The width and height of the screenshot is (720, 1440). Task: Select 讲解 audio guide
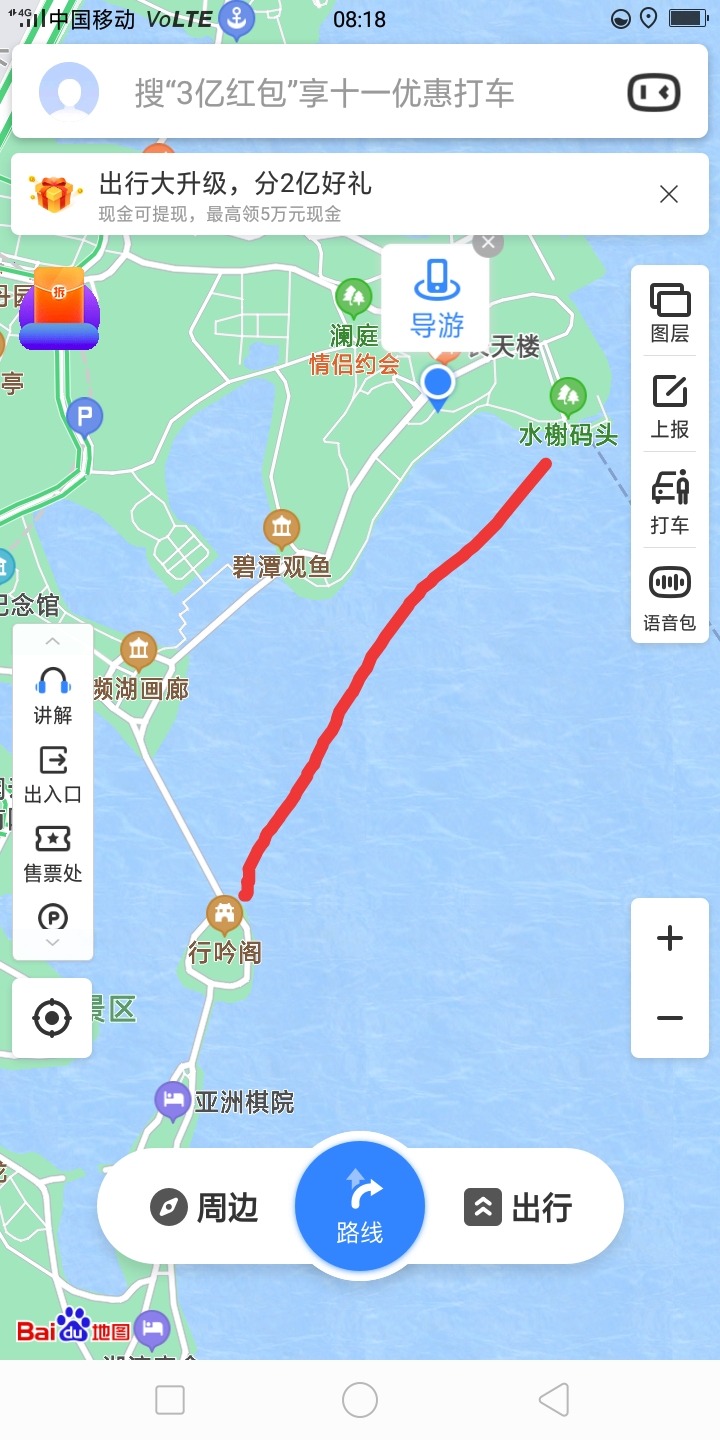point(53,695)
